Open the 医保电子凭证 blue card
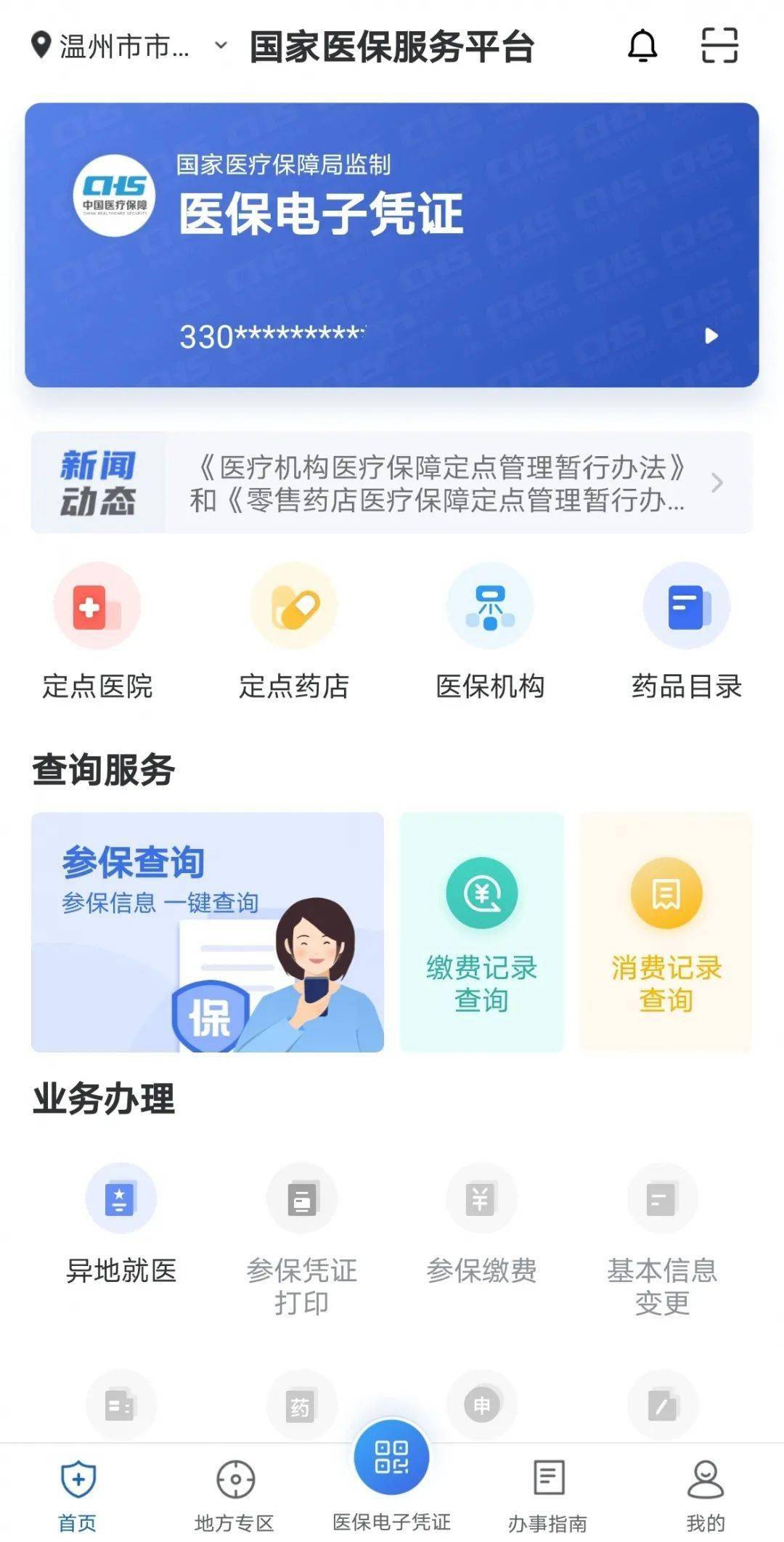The height and width of the screenshot is (1542, 784). (392, 245)
